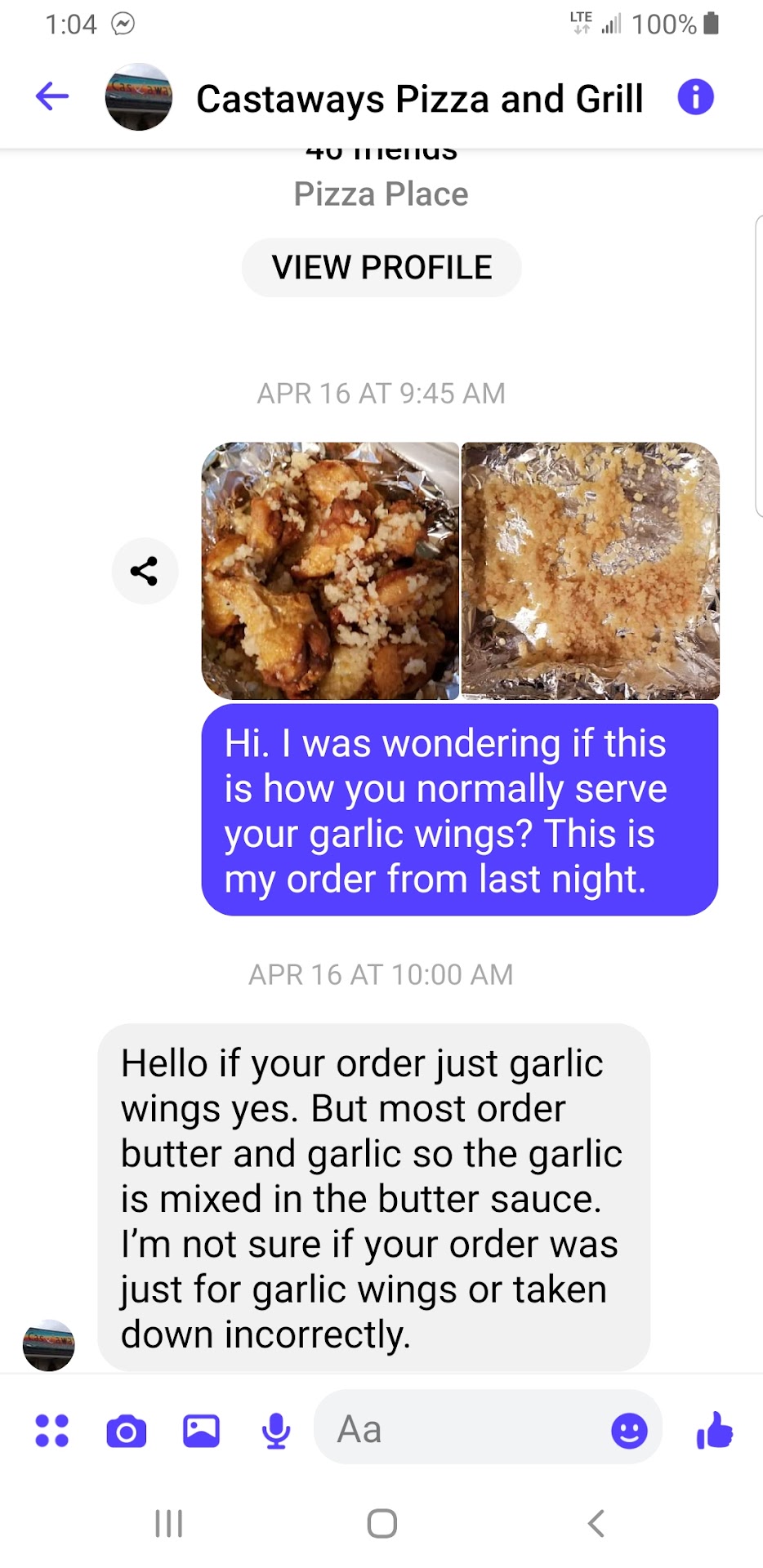This screenshot has height=1568, width=763.
Task: Open the recent apps view
Action: pos(168,1523)
